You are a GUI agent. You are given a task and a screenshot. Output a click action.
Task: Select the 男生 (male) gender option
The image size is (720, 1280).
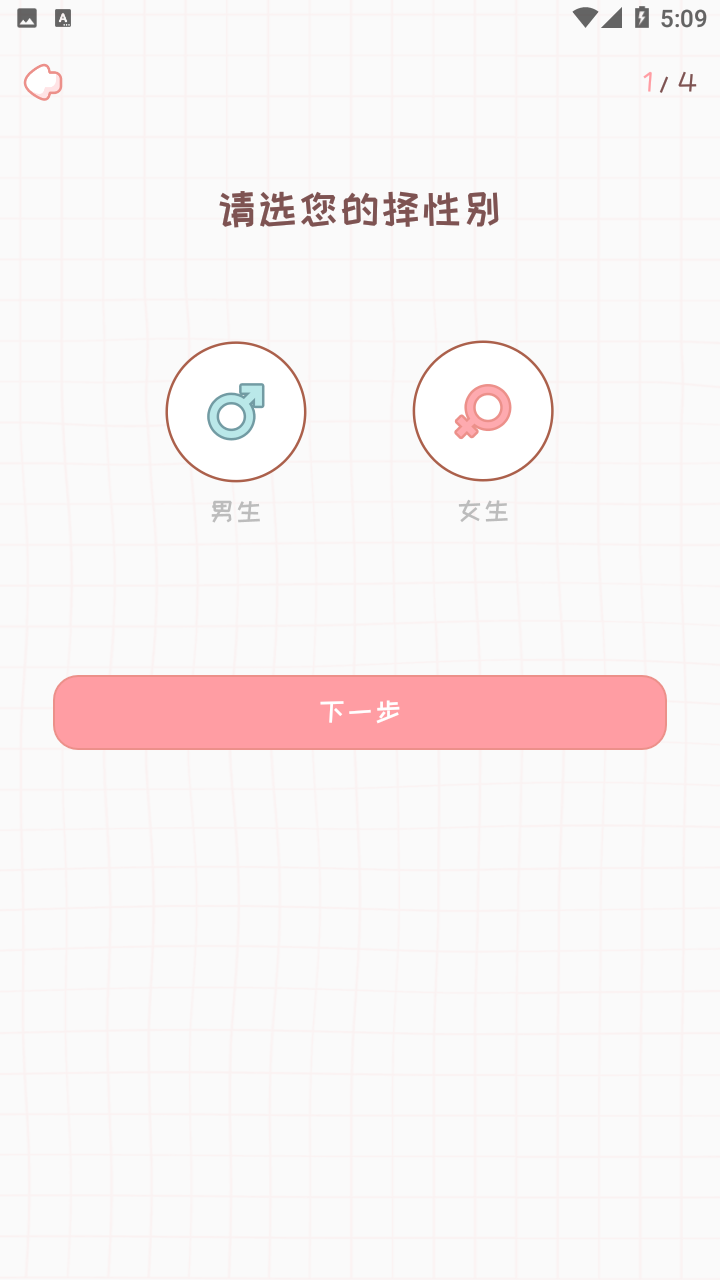236,412
